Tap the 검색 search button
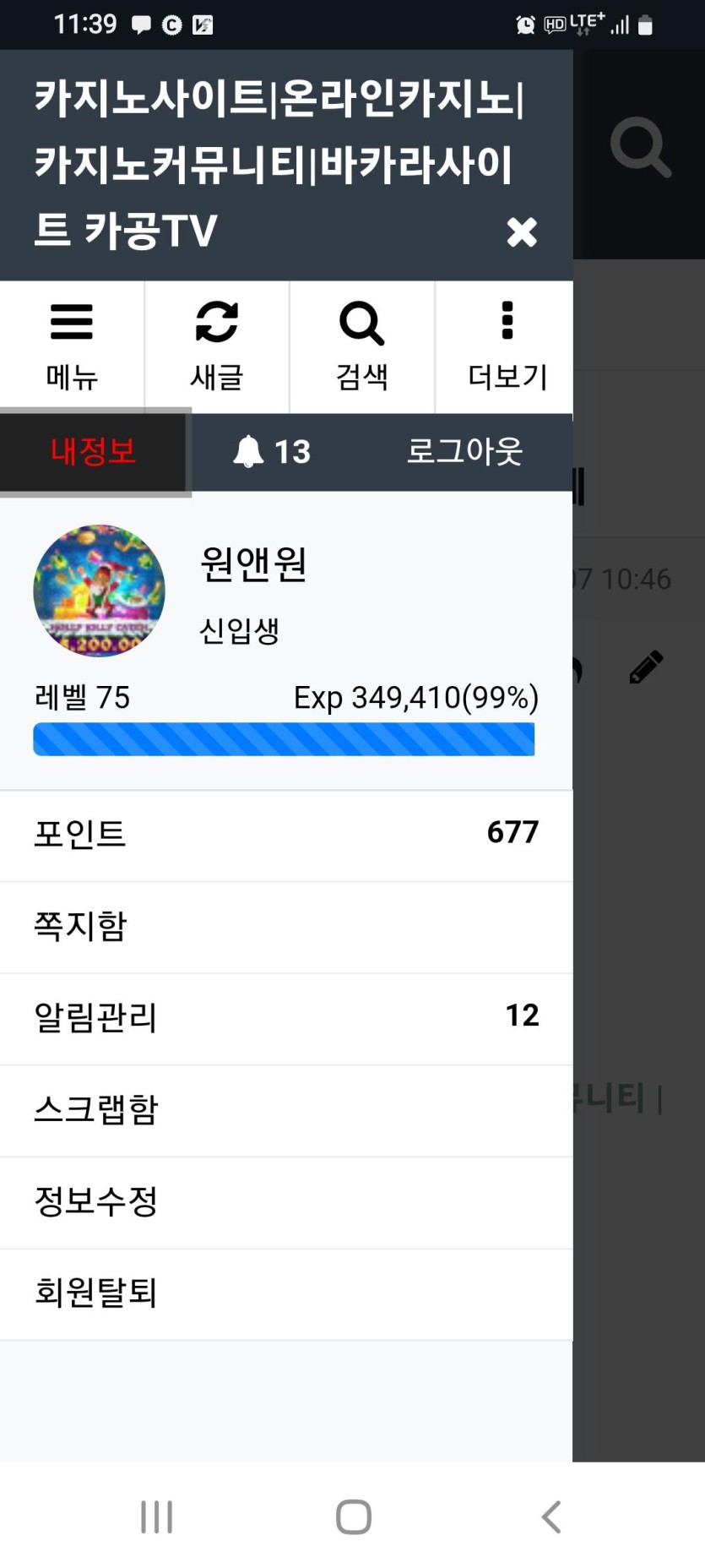The image size is (705, 1568). 362,346
